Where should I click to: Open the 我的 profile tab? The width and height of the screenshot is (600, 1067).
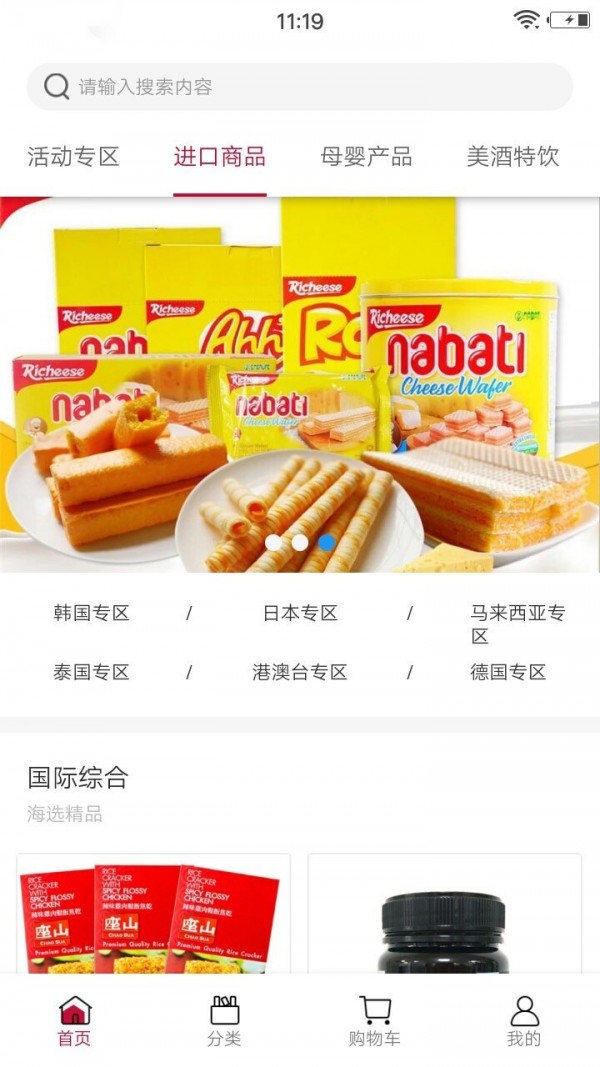pyautogui.click(x=524, y=1020)
